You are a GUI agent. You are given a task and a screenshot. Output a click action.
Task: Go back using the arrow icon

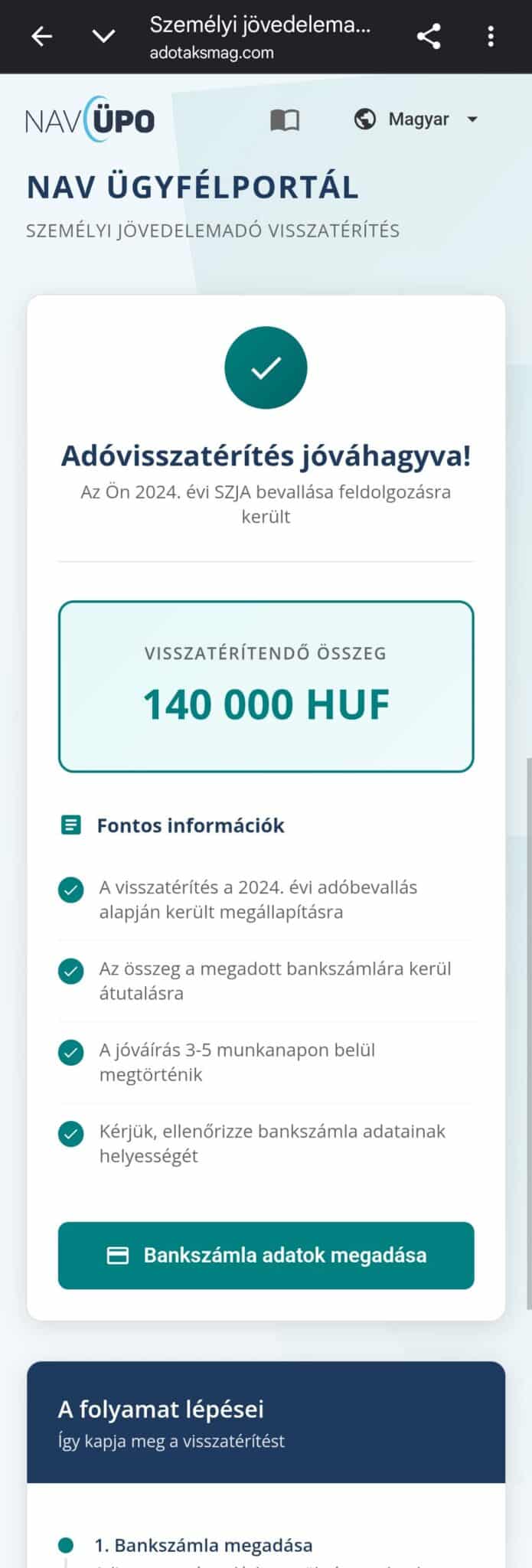[x=41, y=36]
